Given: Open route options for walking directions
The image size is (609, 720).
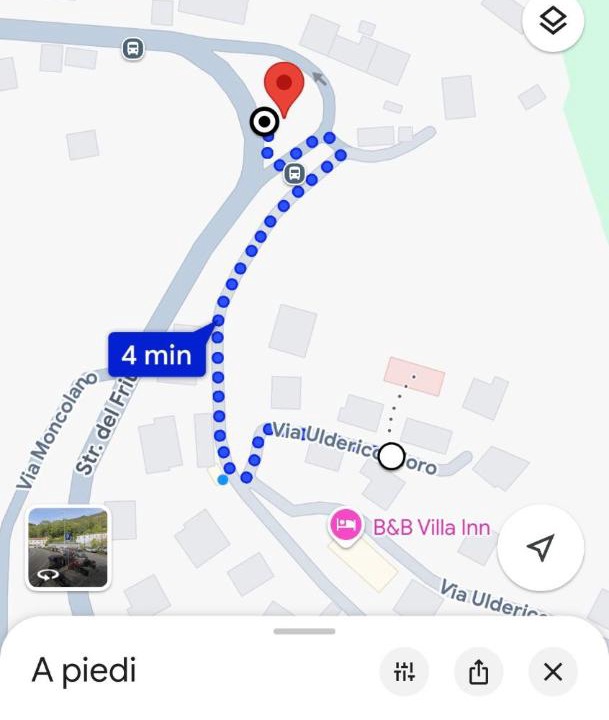Looking at the screenshot, I should coord(404,672).
